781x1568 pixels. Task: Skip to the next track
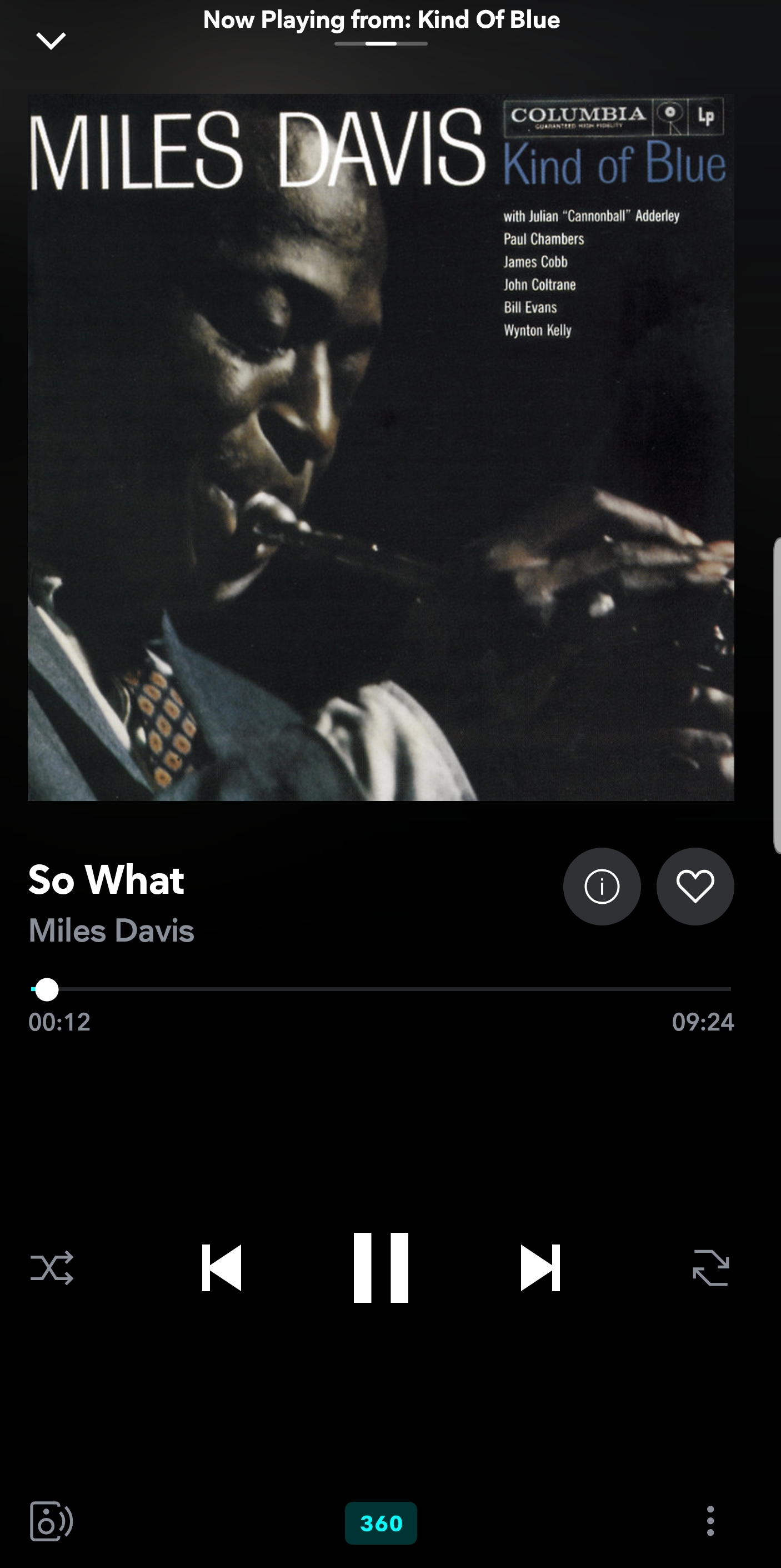[x=540, y=1268]
